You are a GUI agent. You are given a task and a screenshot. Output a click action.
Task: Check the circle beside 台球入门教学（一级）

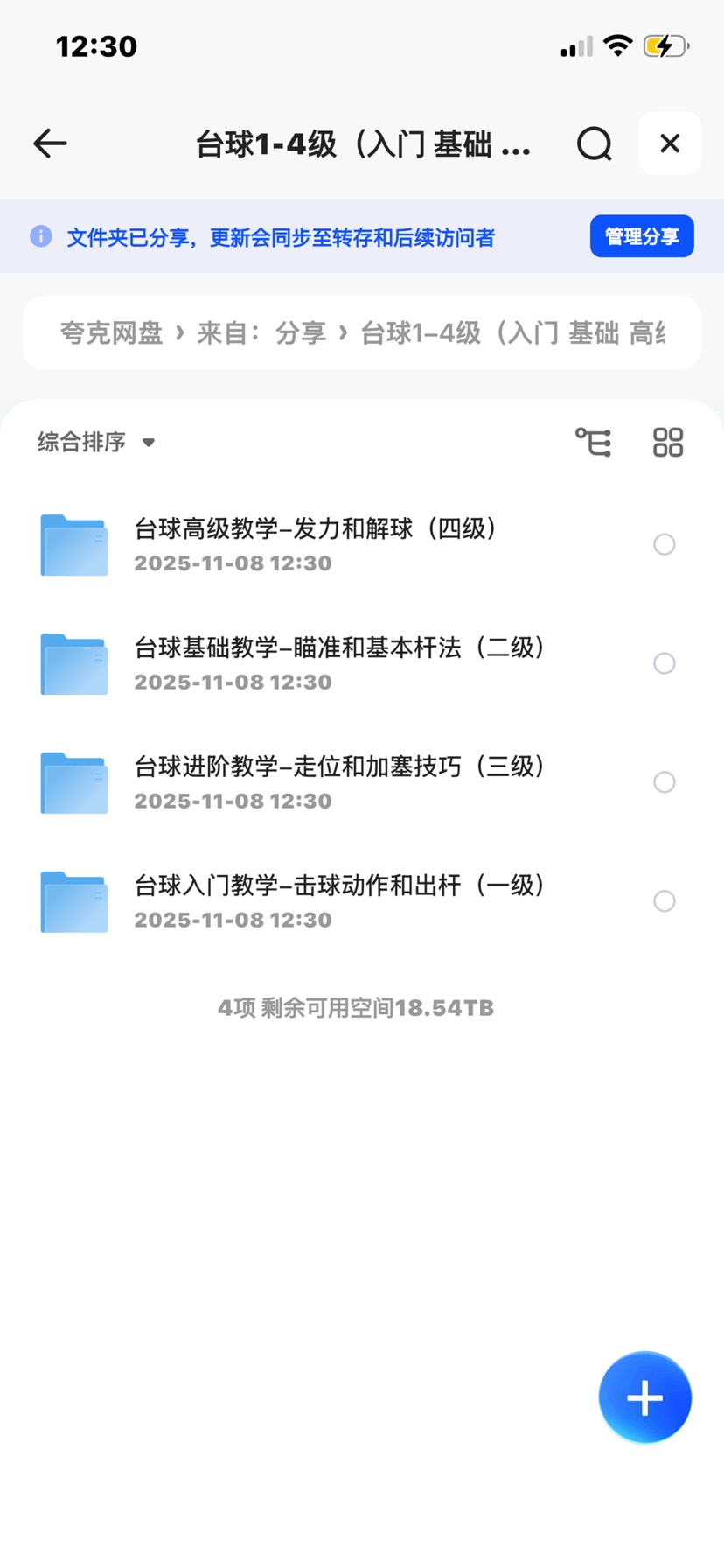665,901
